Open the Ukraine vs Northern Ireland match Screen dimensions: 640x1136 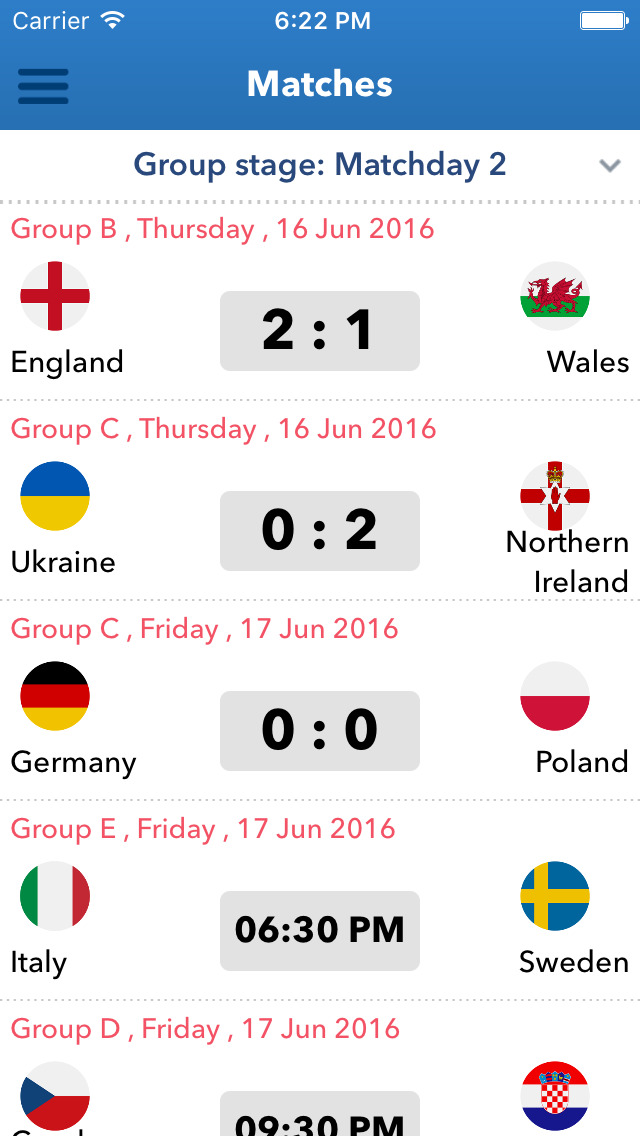(319, 531)
